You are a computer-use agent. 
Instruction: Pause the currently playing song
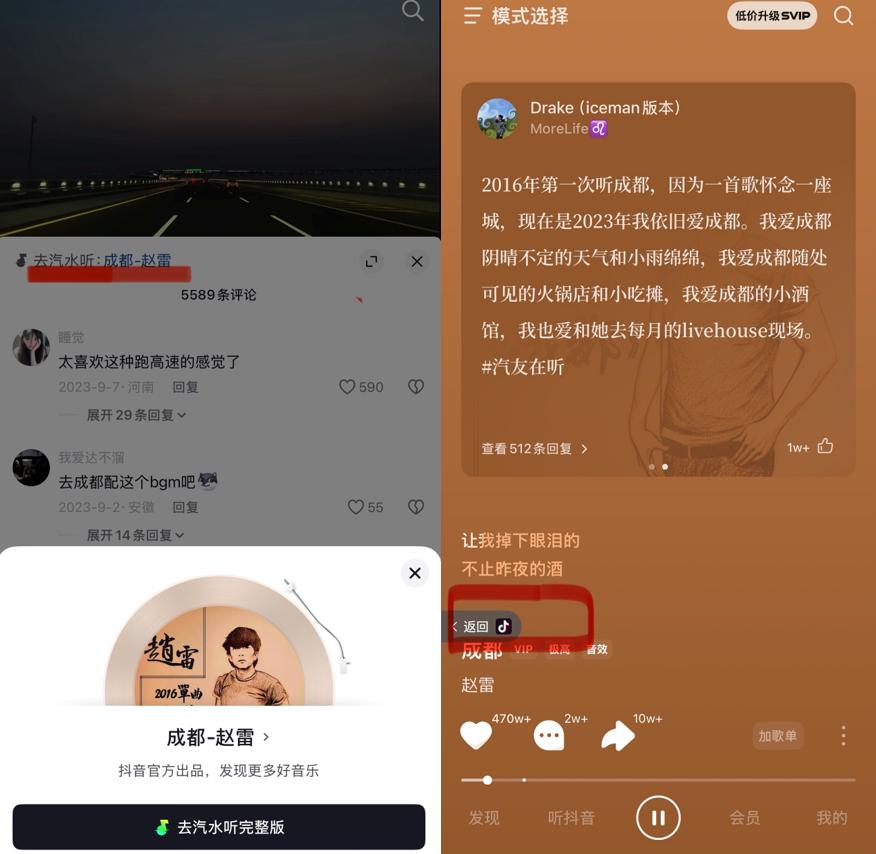pos(658,817)
